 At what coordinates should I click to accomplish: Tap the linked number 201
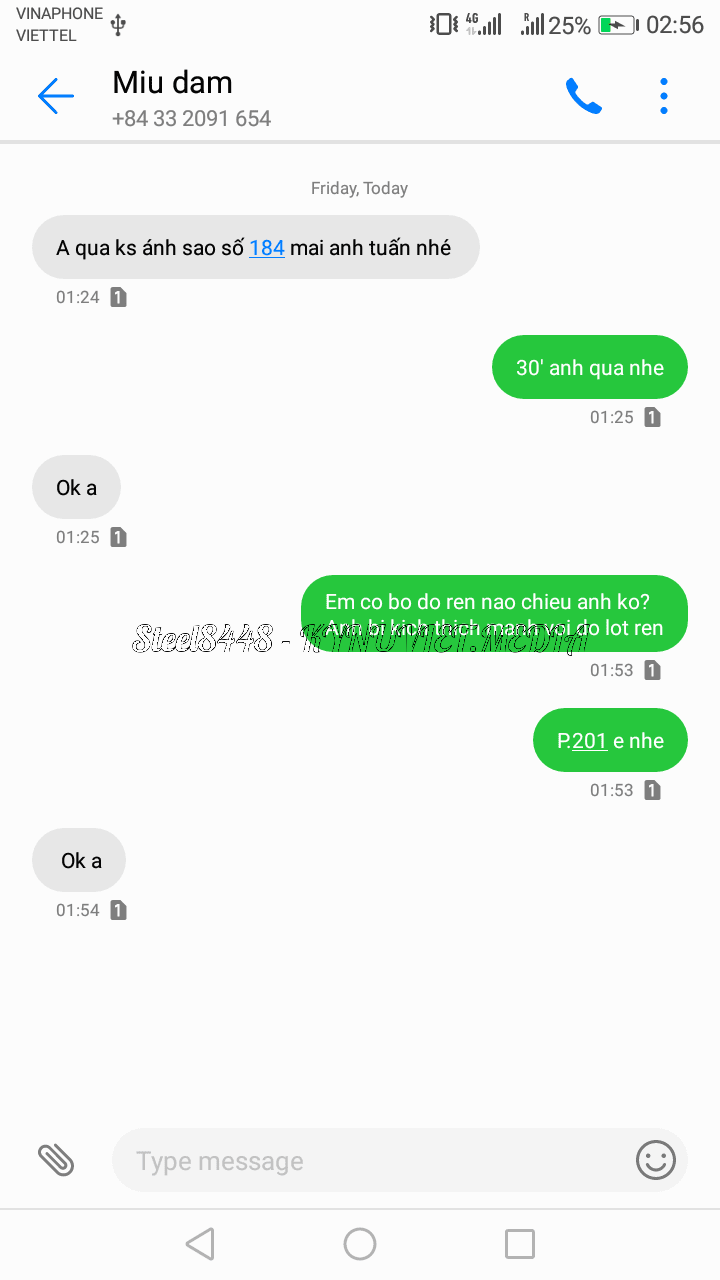pos(590,741)
